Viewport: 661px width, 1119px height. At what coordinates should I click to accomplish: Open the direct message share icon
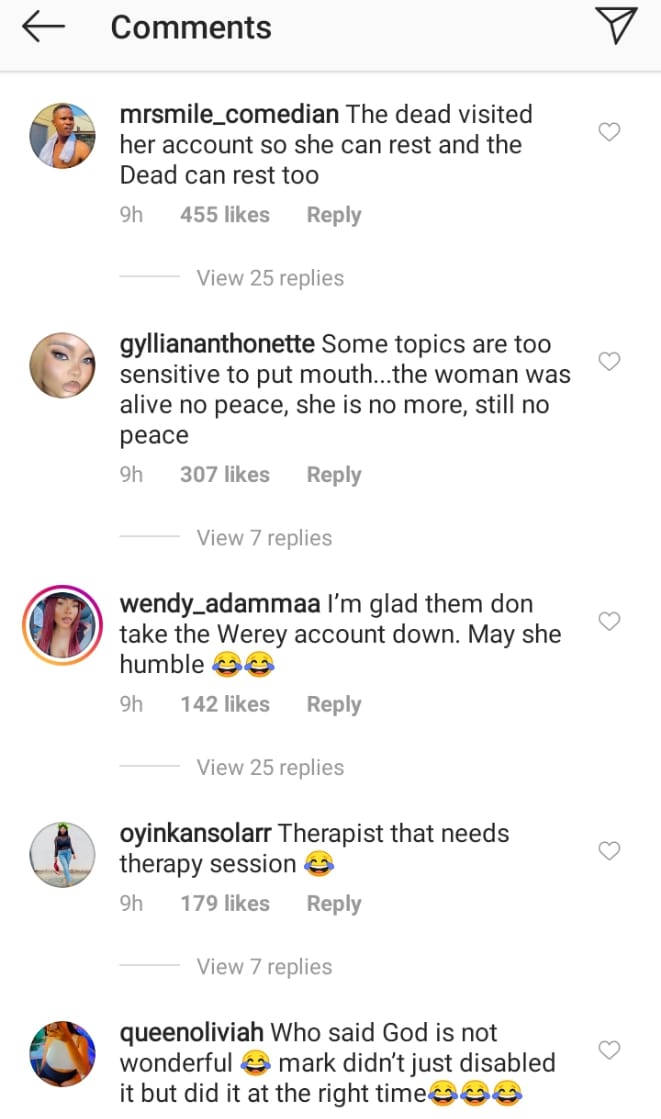pyautogui.click(x=615, y=26)
